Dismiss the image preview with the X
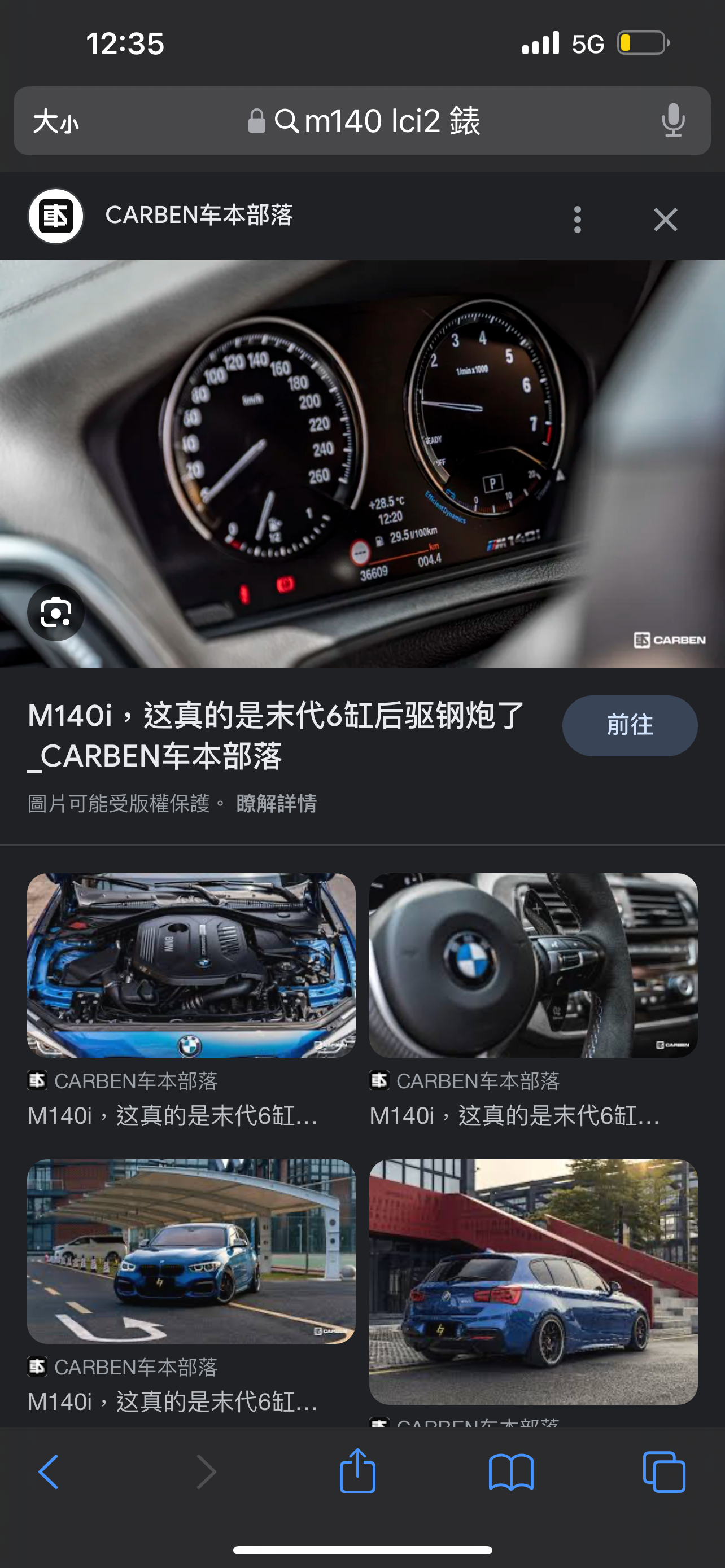Screen dimensions: 725x1568 (x=665, y=220)
